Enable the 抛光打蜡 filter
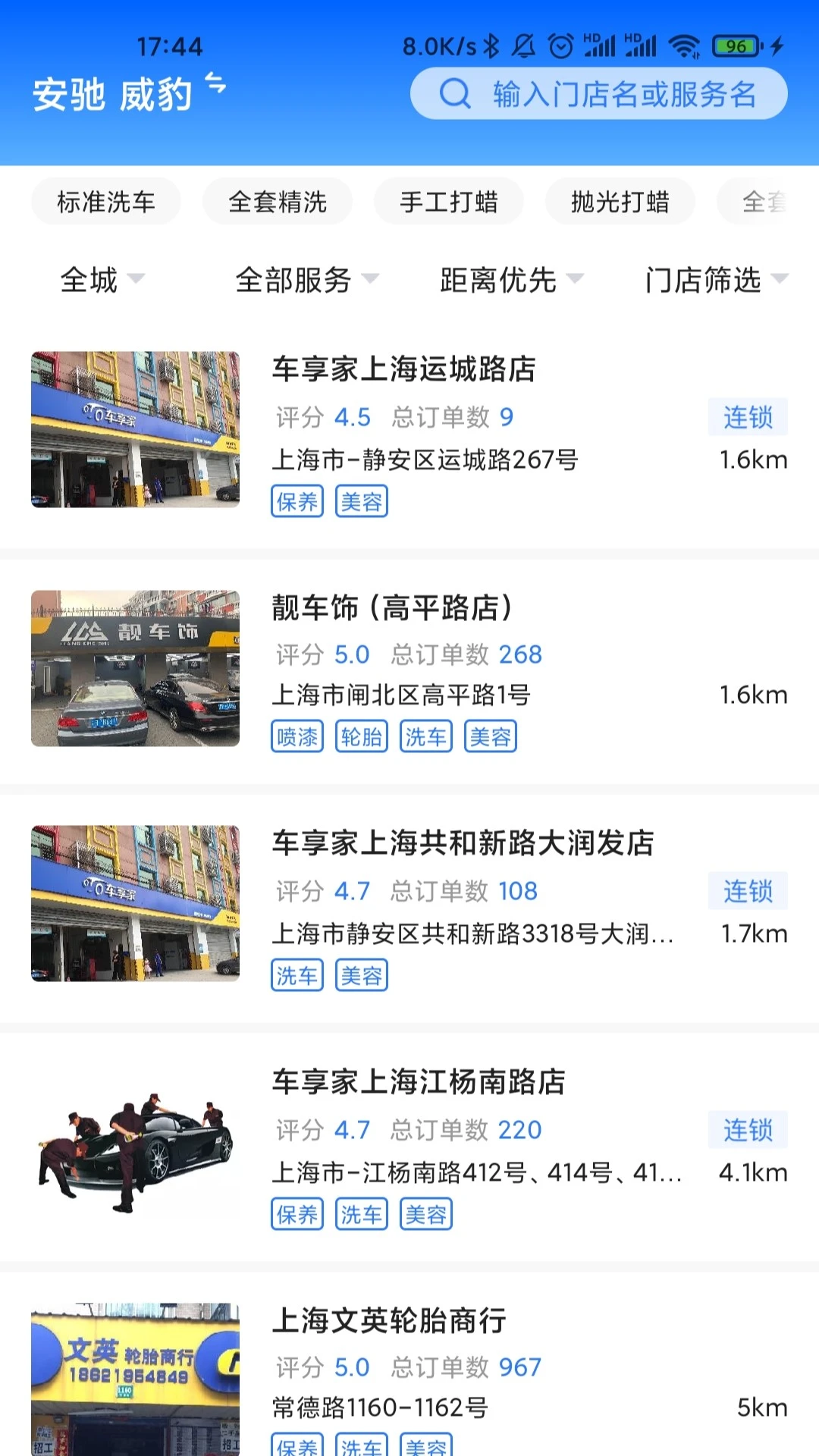The height and width of the screenshot is (1456, 819). pos(620,201)
